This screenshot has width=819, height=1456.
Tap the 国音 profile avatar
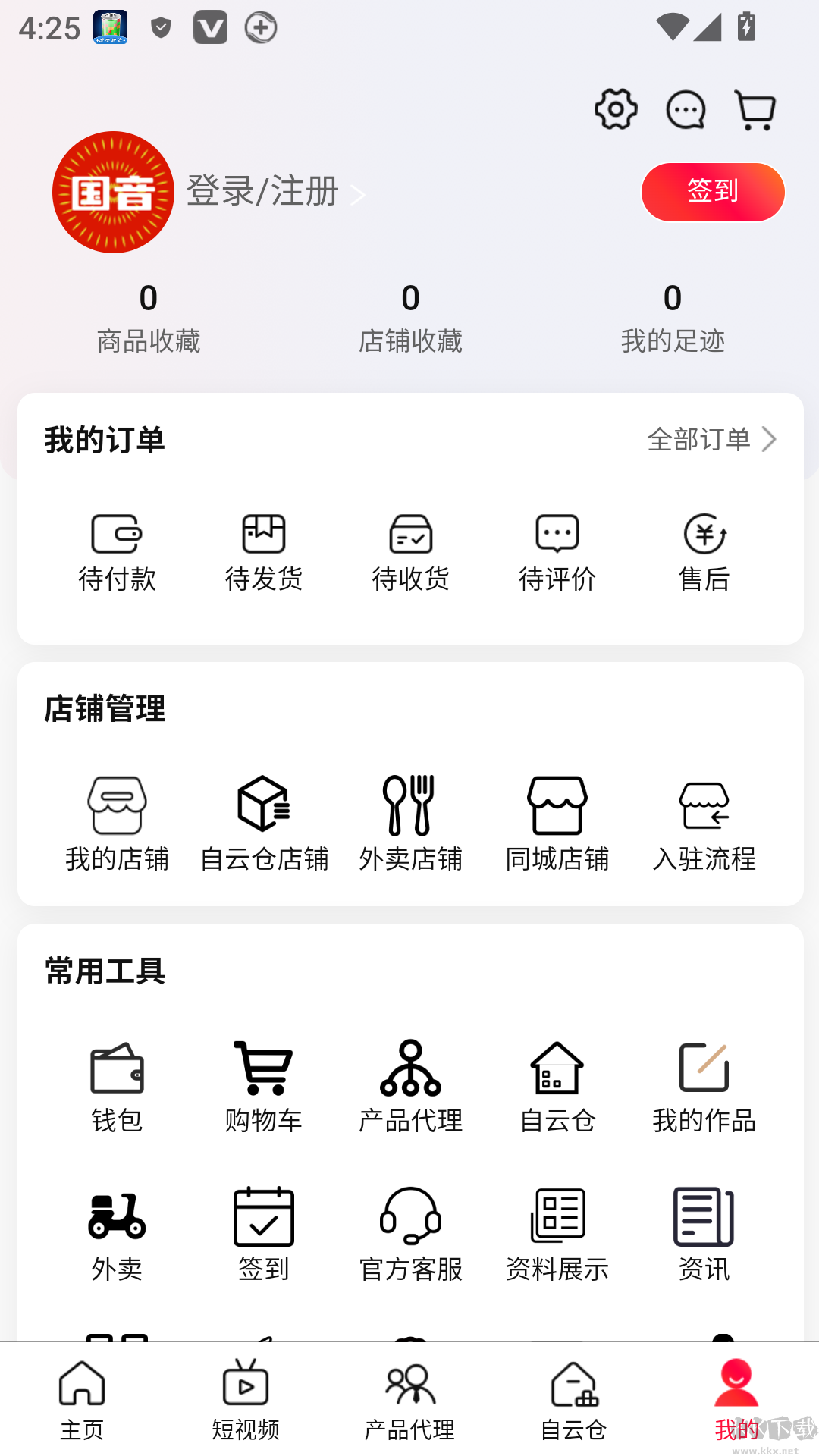(x=112, y=192)
